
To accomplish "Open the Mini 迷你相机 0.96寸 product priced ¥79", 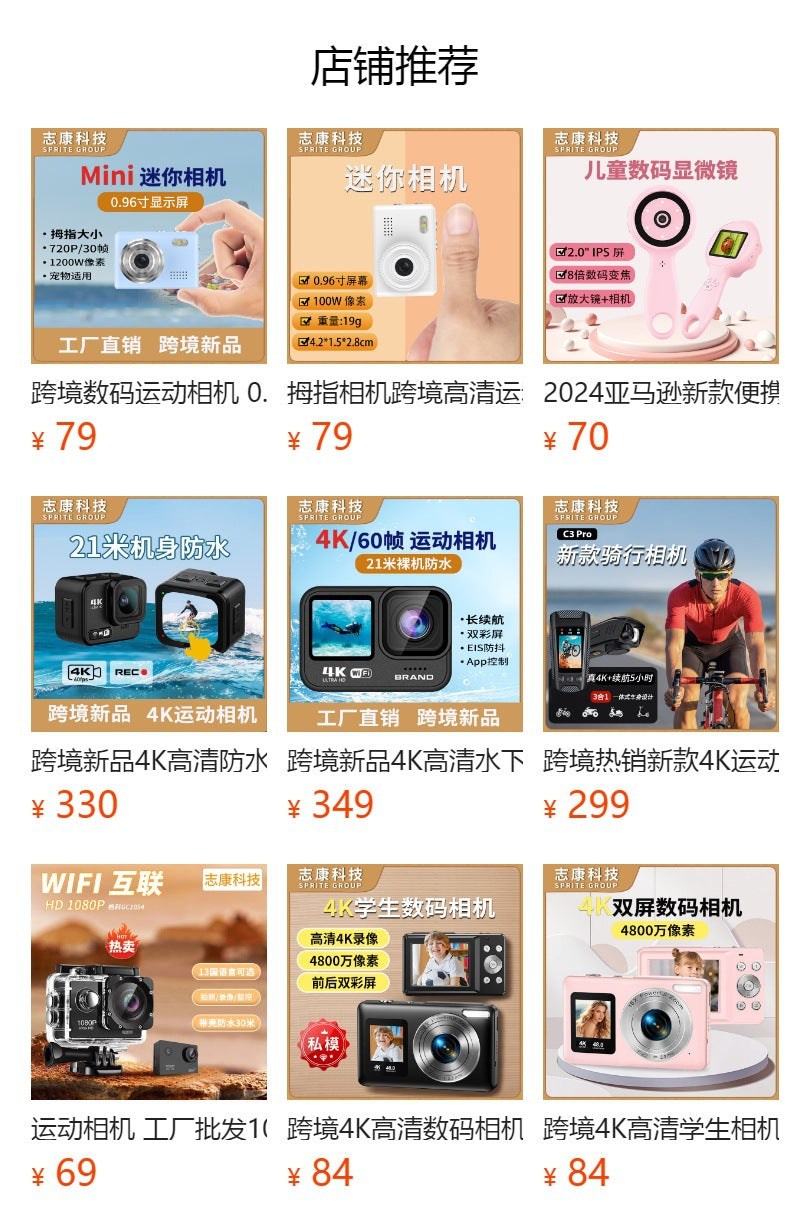I will (149, 246).
